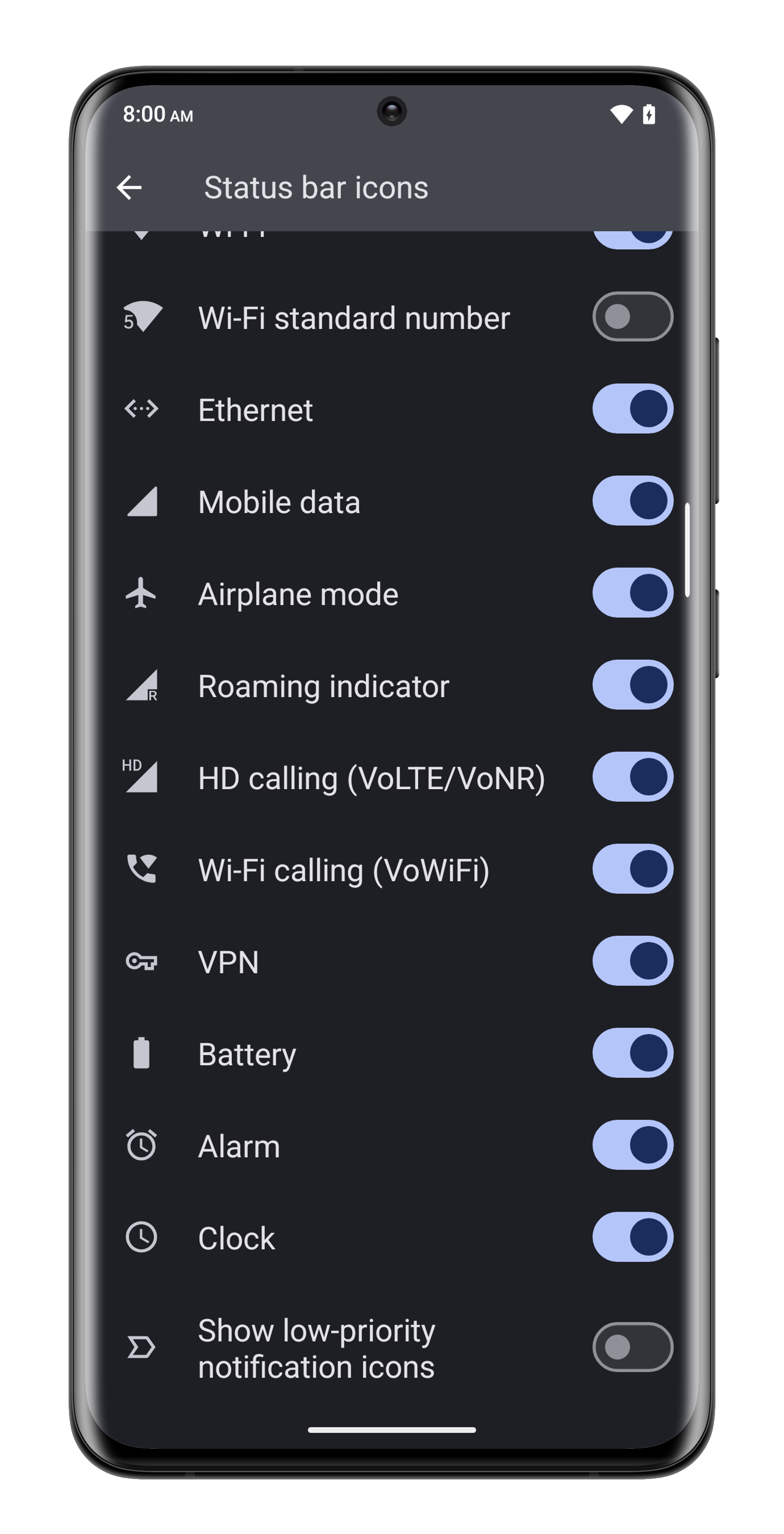This screenshot has width=784, height=1534.
Task: Toggle off the Airplane mode icon
Action: 632,593
